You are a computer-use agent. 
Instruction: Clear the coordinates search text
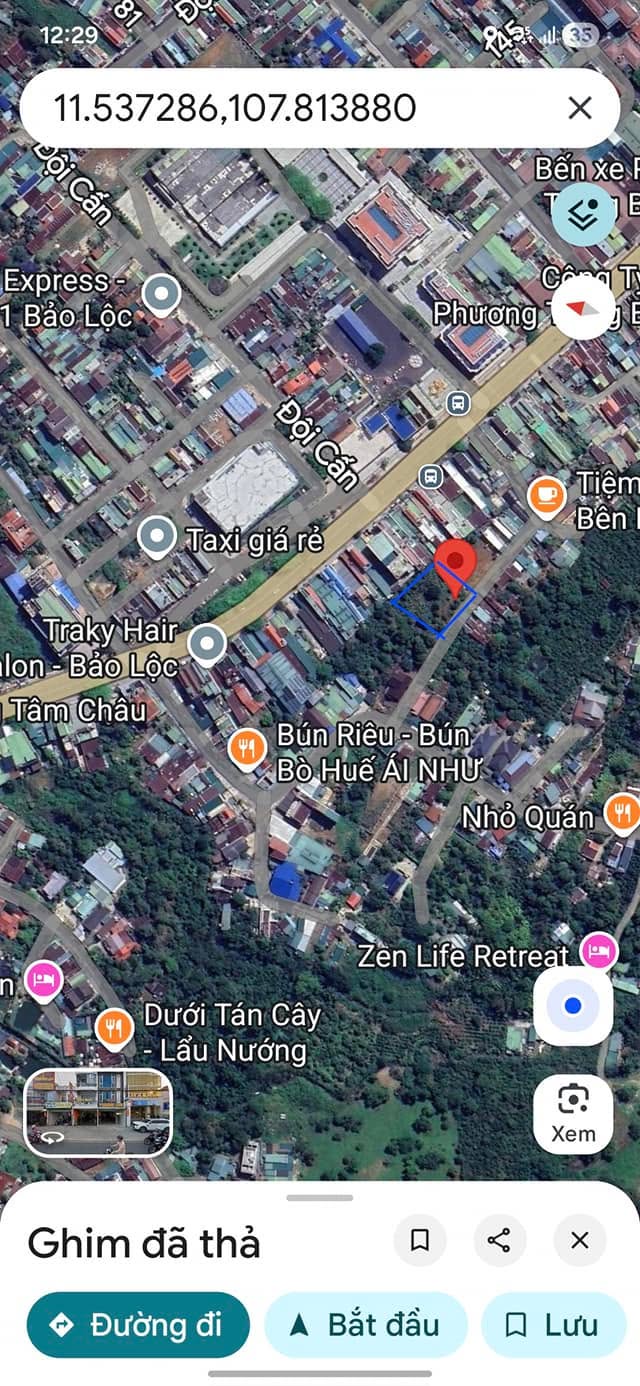(x=580, y=108)
